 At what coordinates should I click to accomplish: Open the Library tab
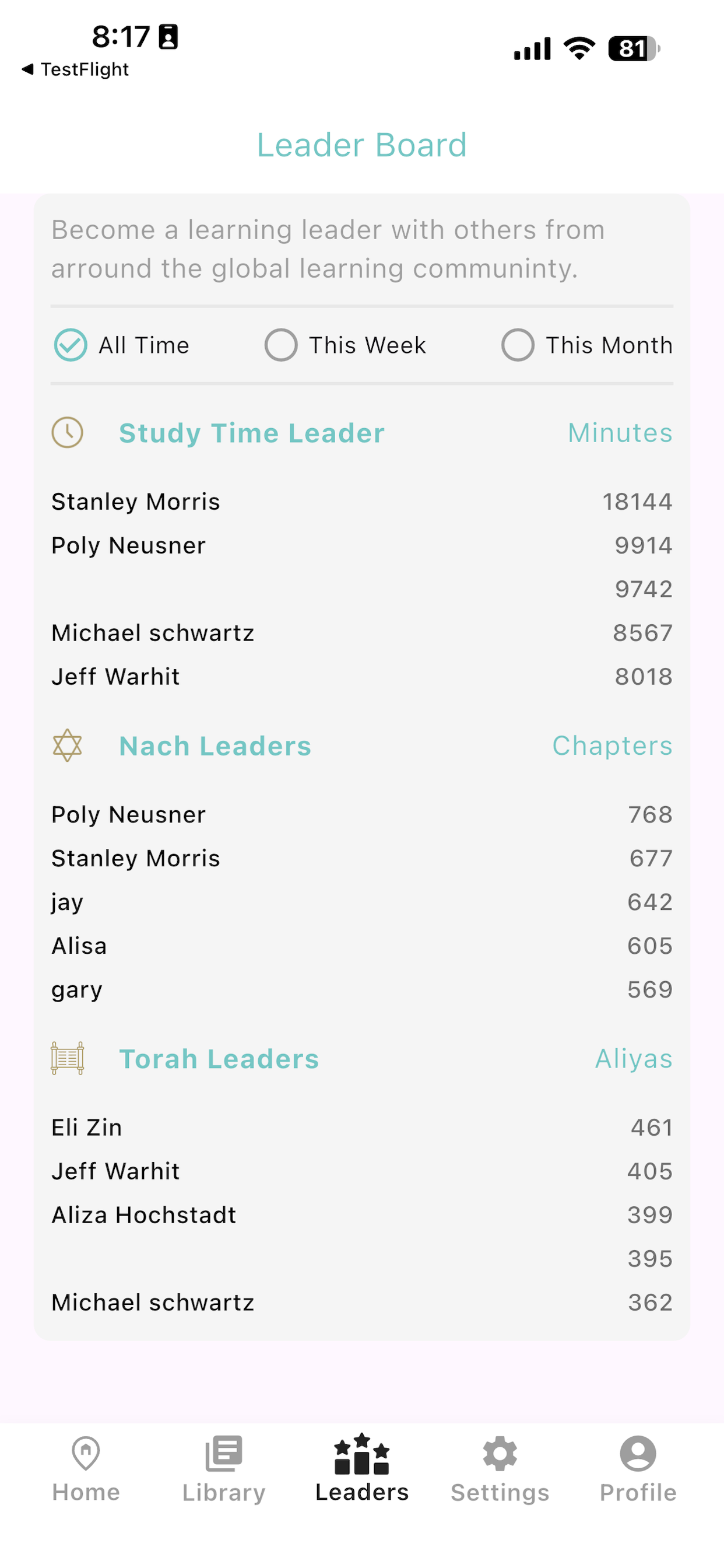pyautogui.click(x=224, y=1469)
